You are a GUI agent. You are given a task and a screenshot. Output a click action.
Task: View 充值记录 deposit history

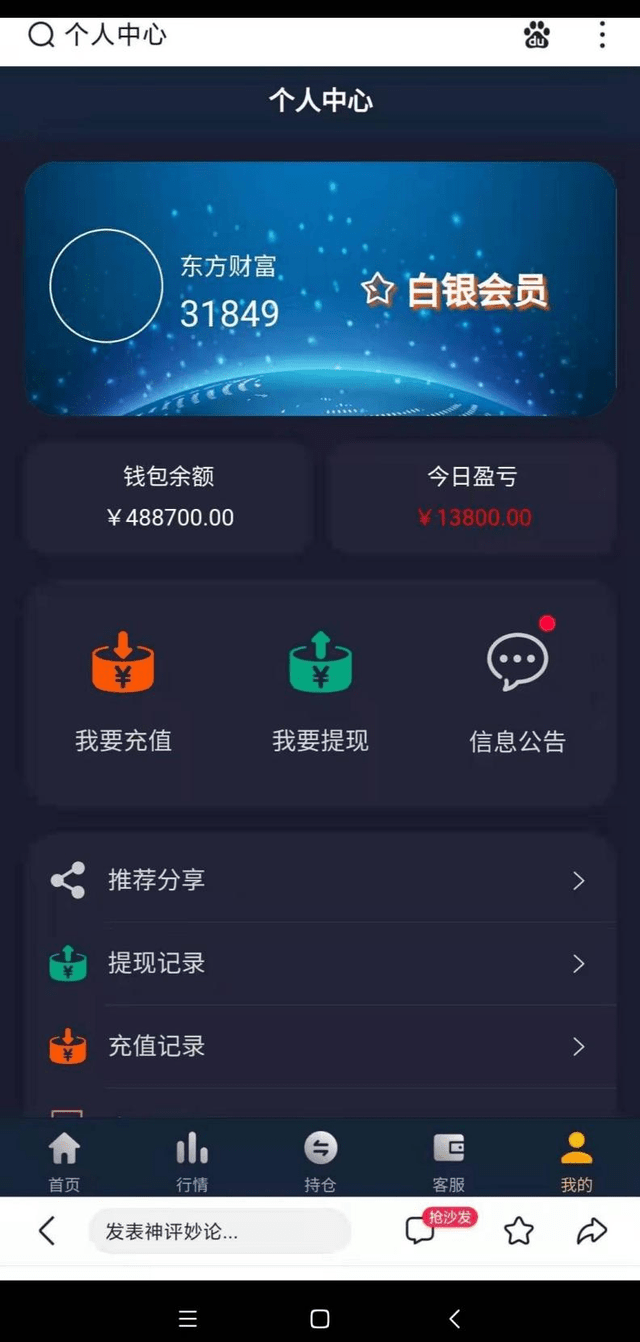(x=320, y=1046)
